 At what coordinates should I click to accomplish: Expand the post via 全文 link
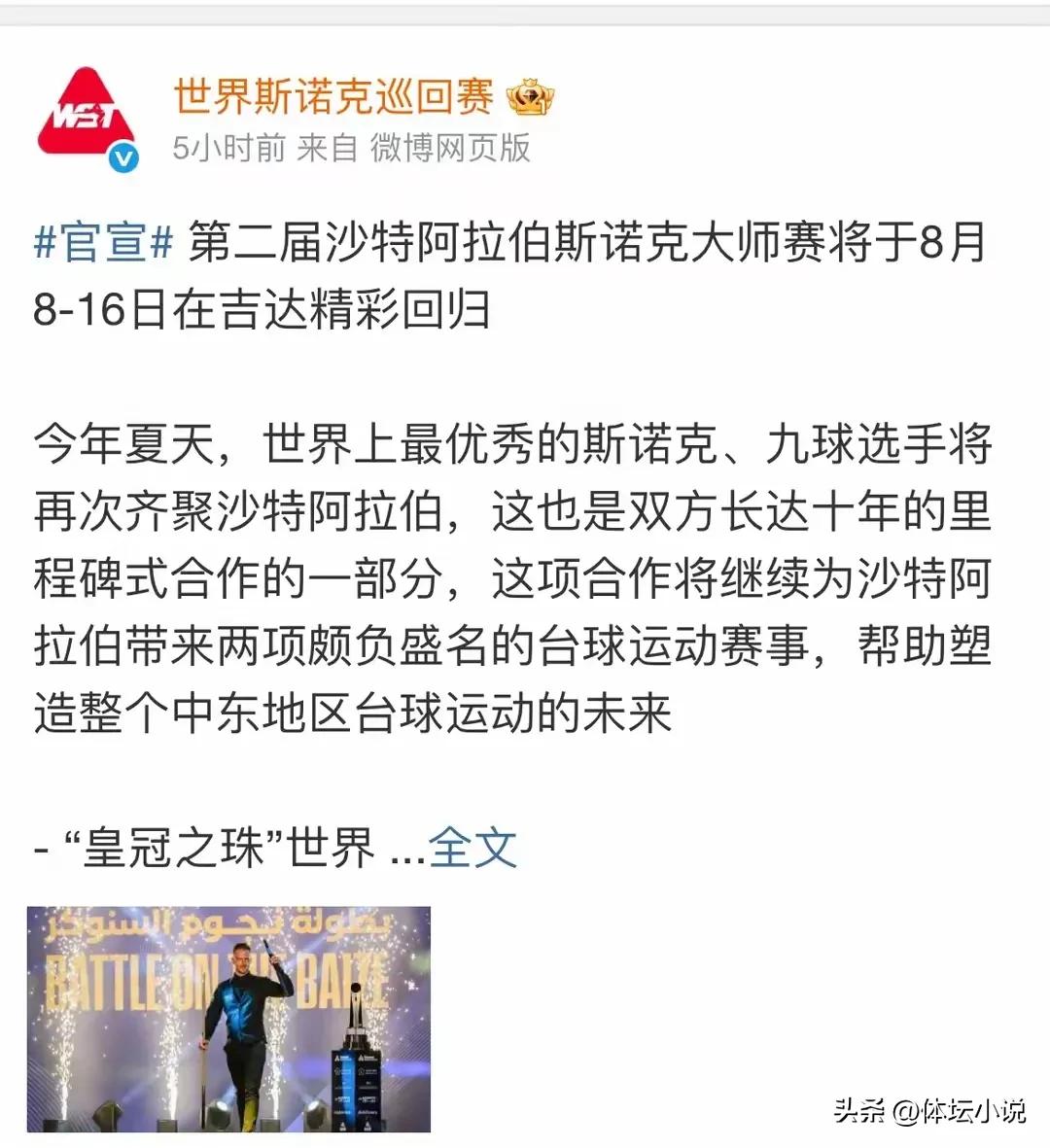tap(472, 848)
